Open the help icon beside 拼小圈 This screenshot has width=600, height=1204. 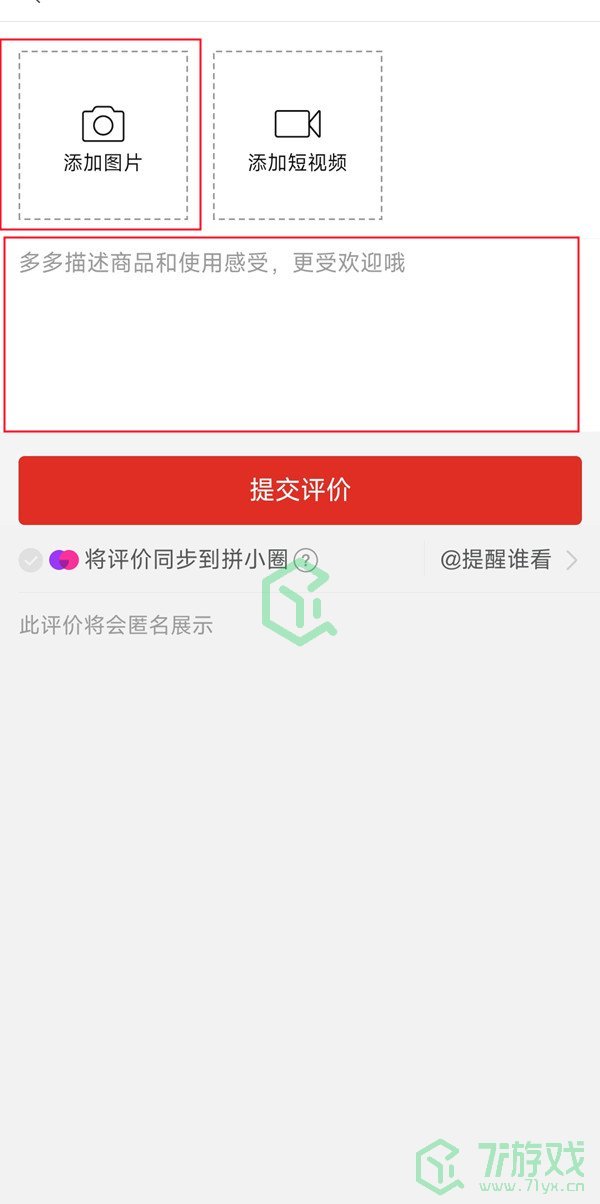(306, 560)
